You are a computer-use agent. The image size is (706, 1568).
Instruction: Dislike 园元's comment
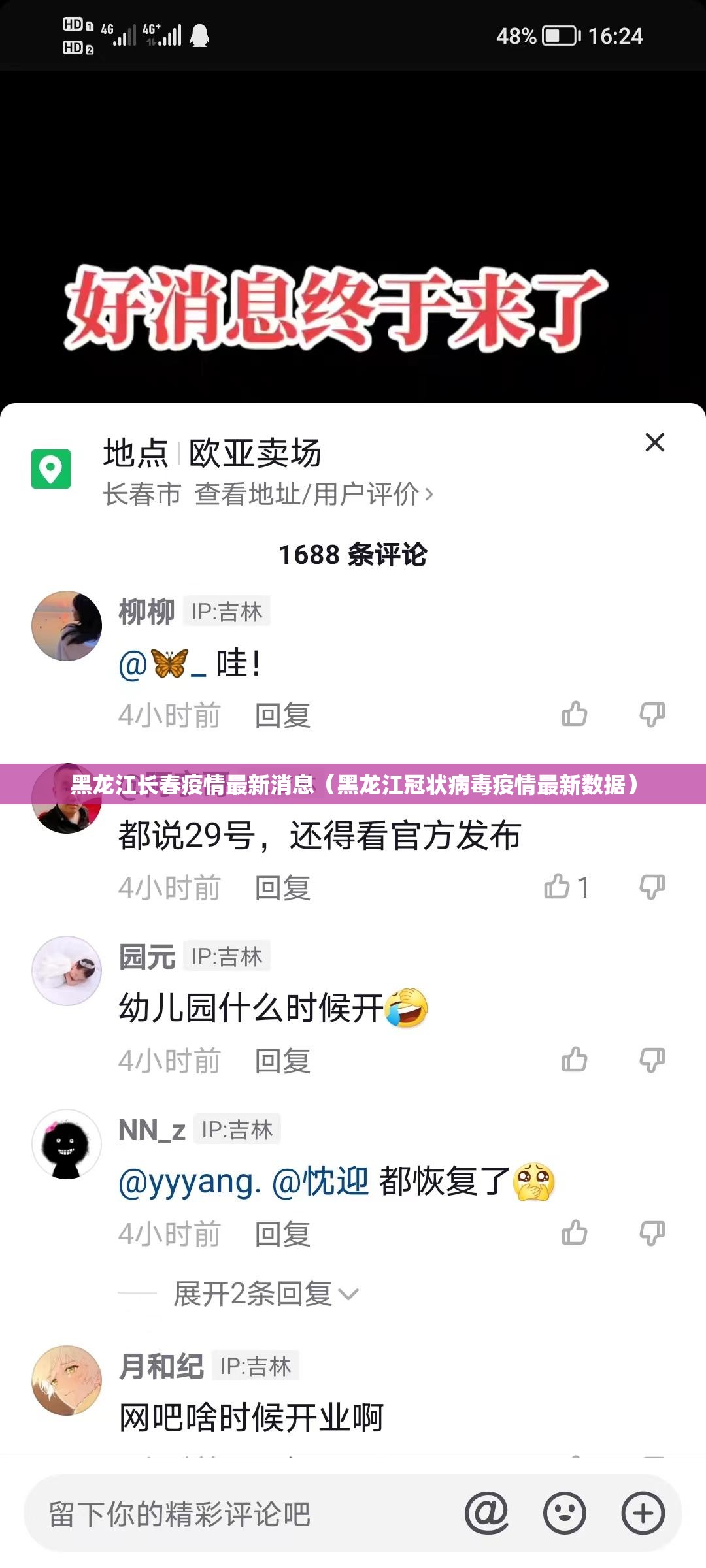pos(652,1060)
